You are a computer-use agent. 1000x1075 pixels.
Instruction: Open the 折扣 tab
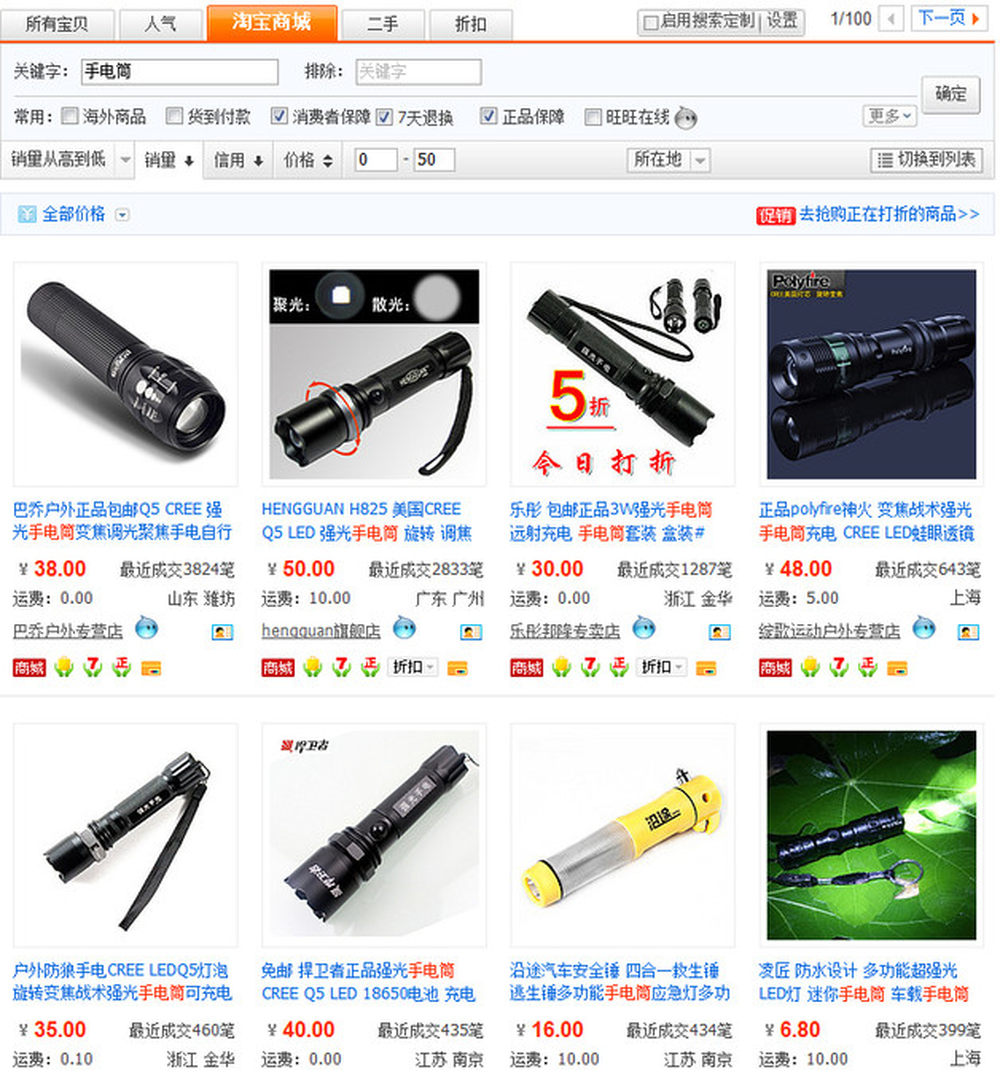(x=470, y=24)
